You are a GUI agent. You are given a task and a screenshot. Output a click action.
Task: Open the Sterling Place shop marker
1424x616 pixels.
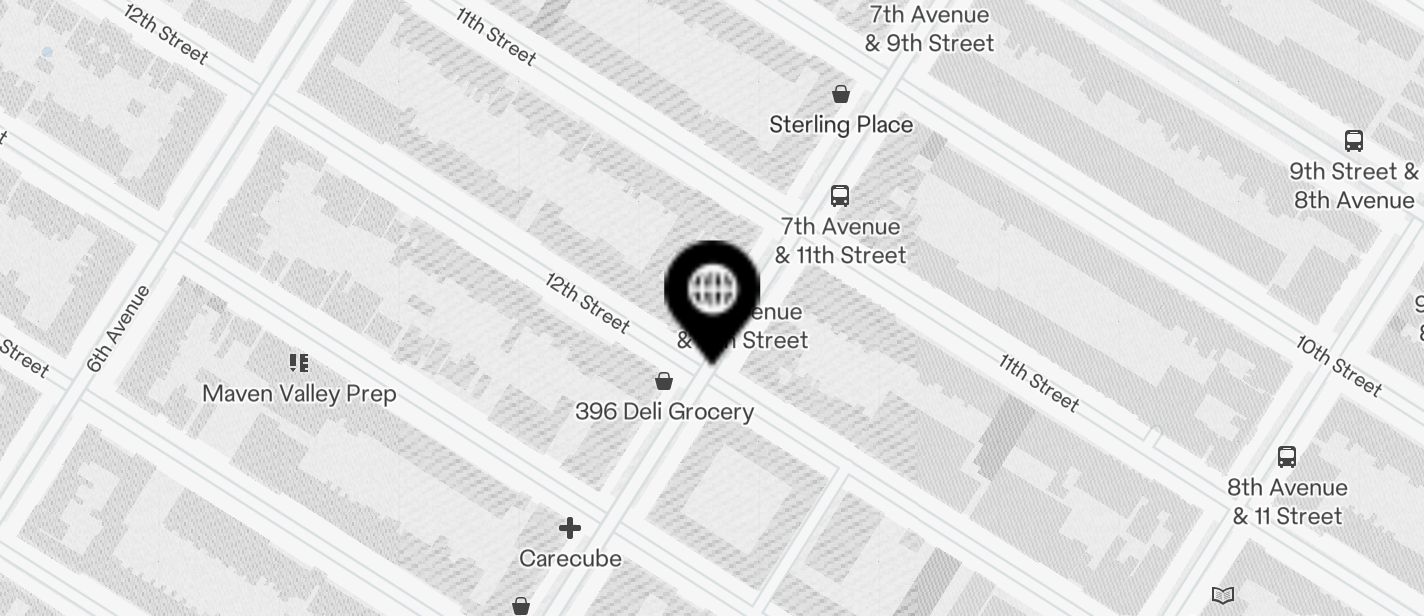pyautogui.click(x=841, y=95)
